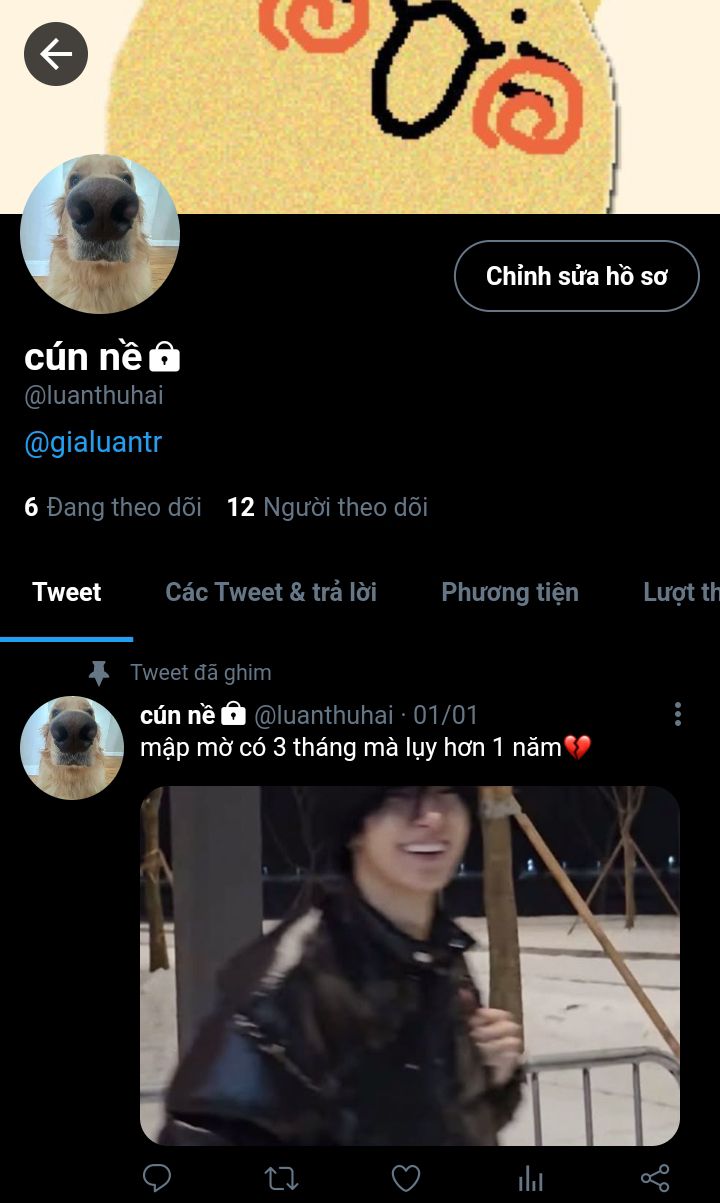
Task: Open the large profile avatar photo
Action: pos(100,234)
